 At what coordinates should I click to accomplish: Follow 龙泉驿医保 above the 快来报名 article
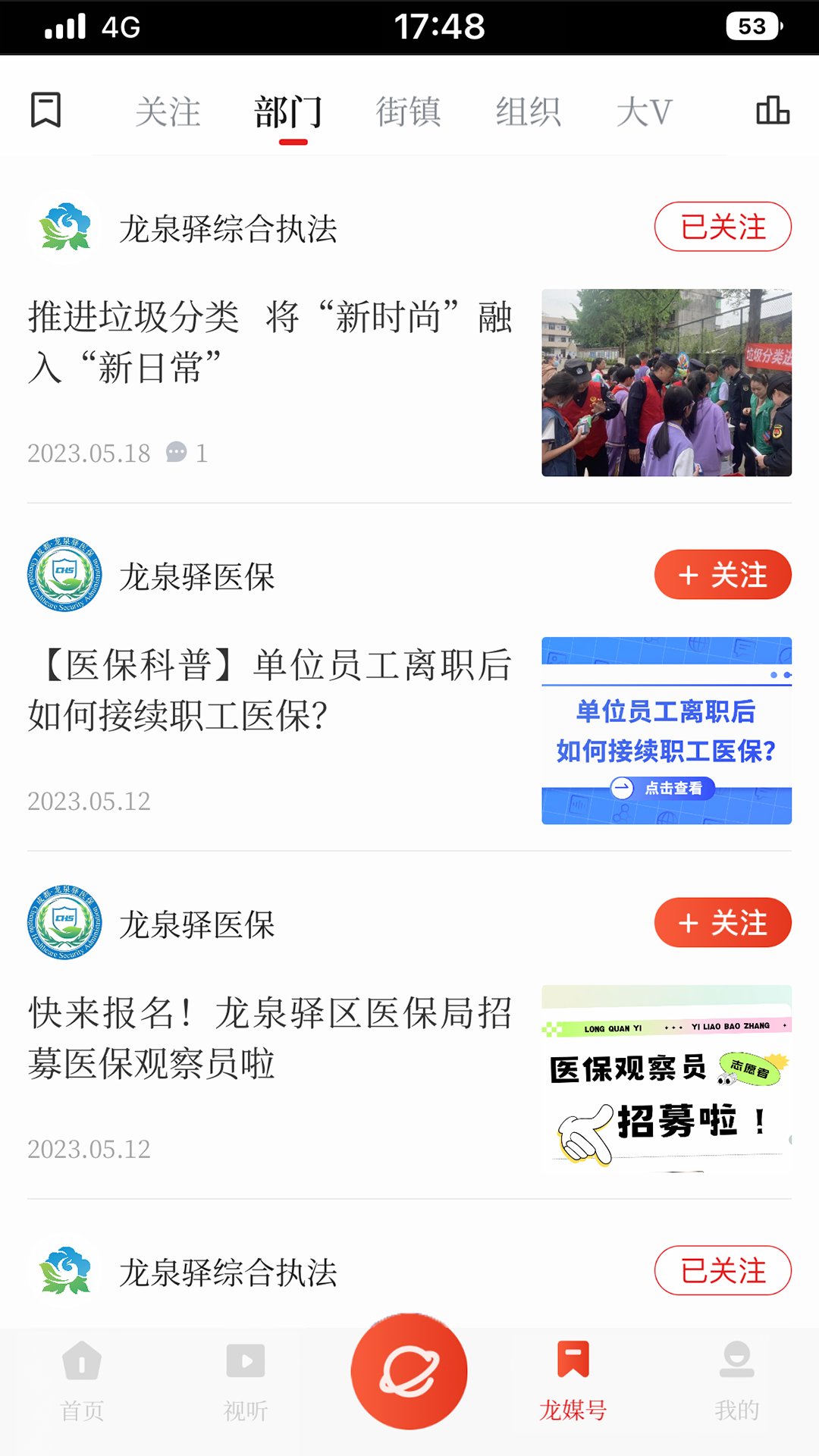click(x=722, y=923)
